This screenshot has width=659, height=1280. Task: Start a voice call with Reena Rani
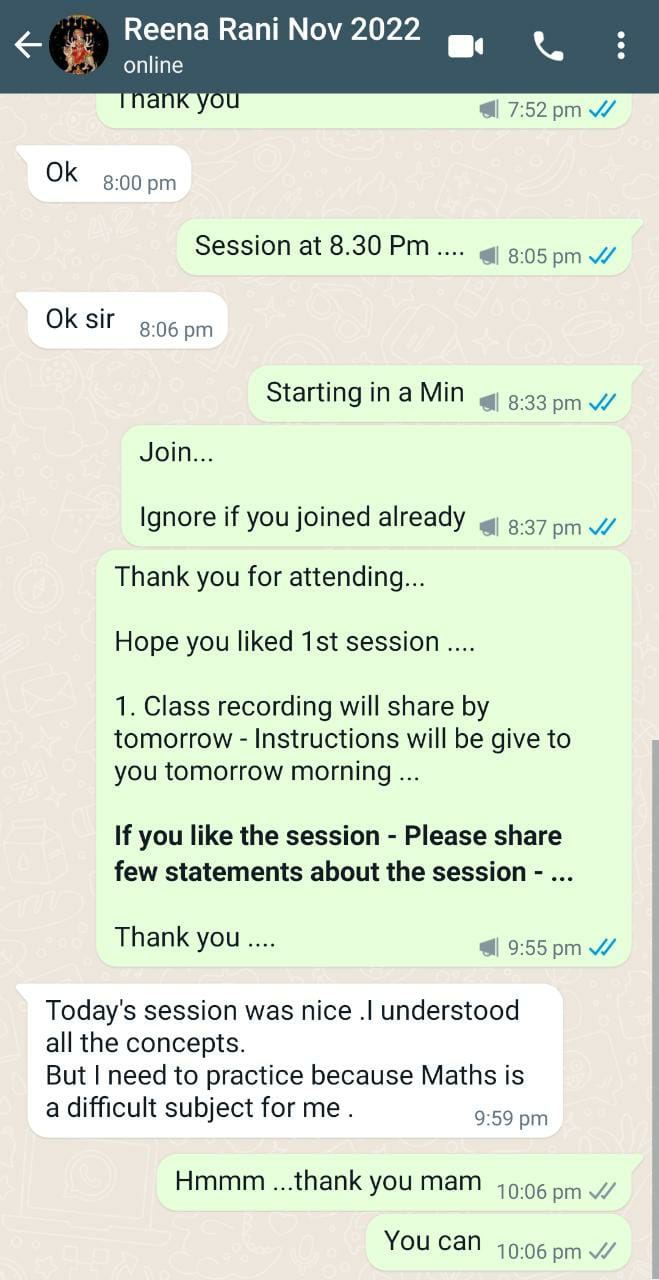pyautogui.click(x=548, y=46)
